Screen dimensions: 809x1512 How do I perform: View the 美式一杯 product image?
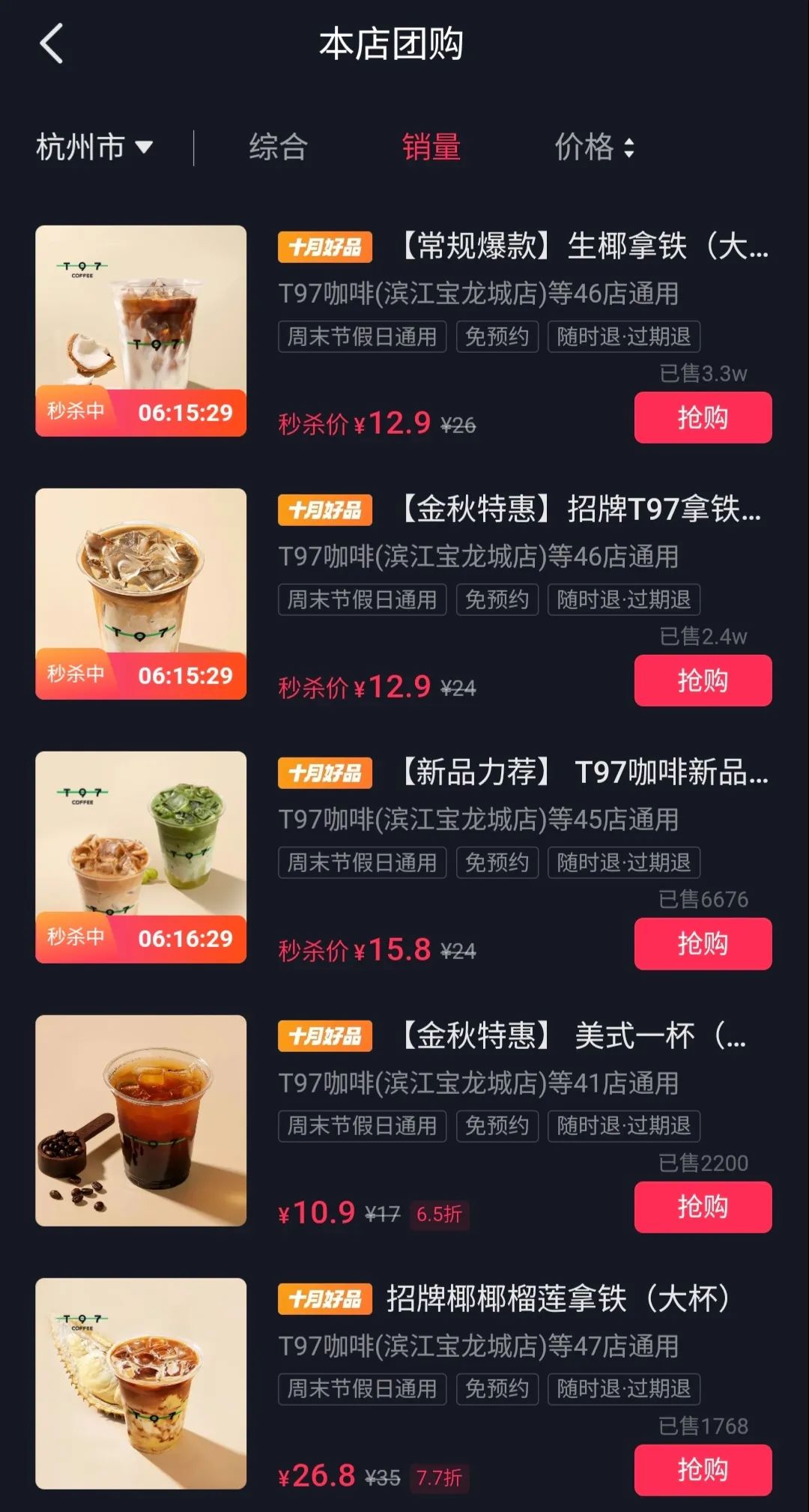(x=141, y=1120)
